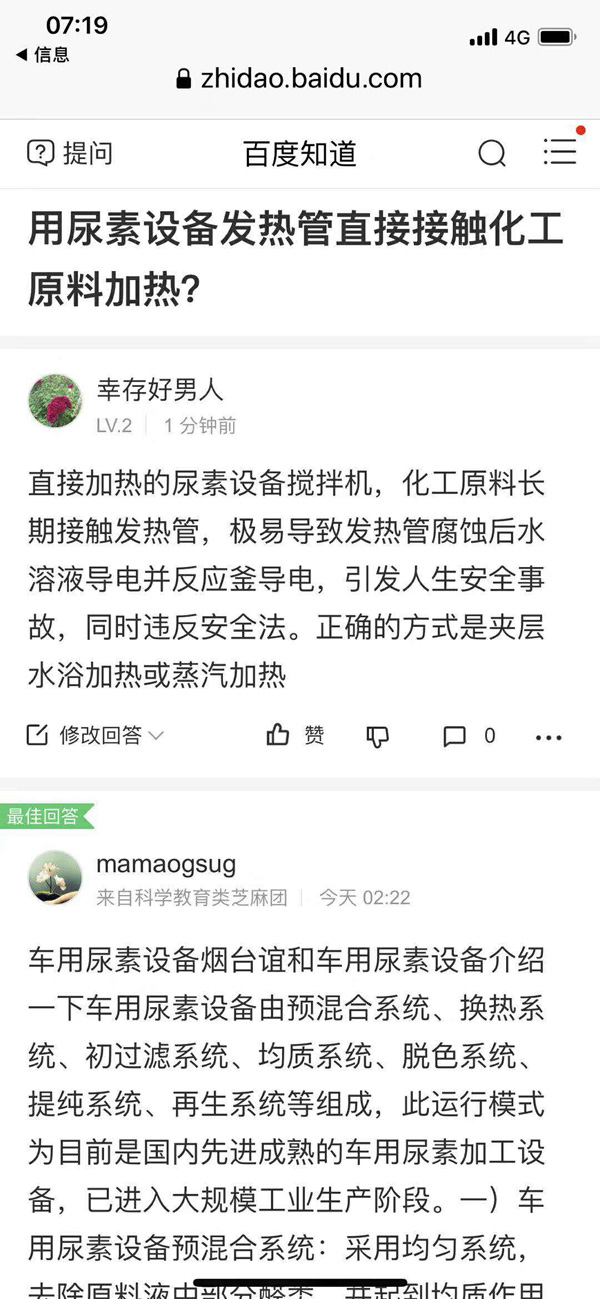Dislike 幸存好男人's answer

378,737
